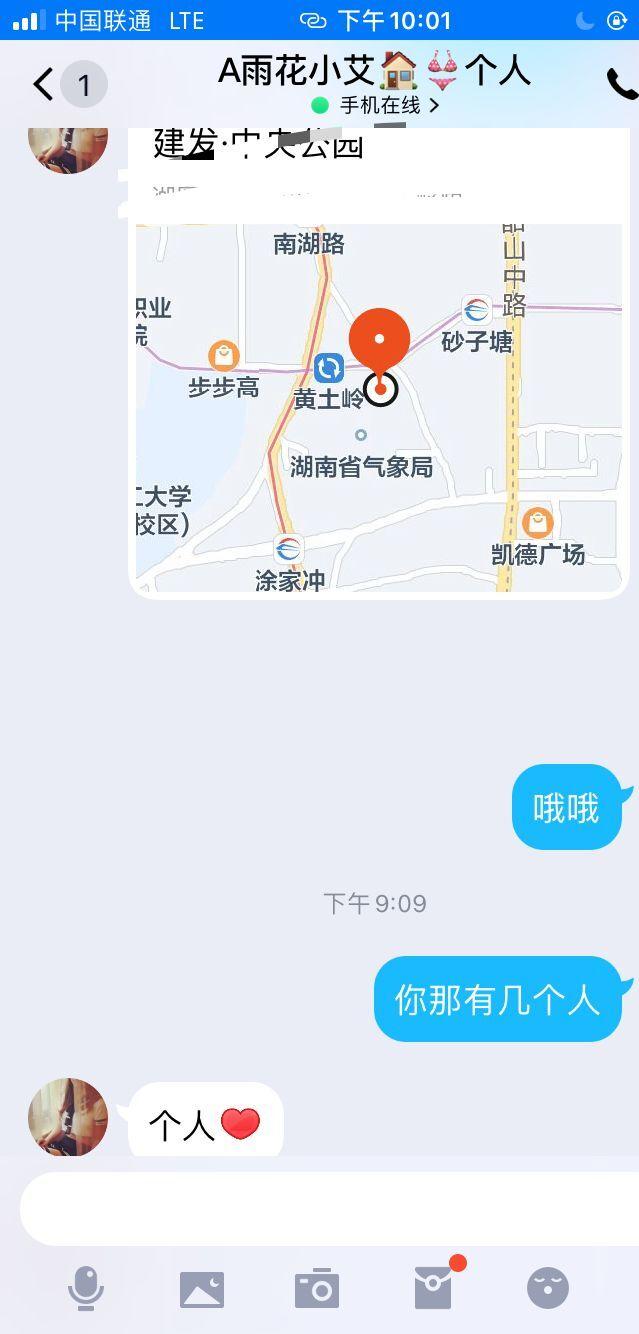Open the camera to take a photo
This screenshot has height=1334, width=639.
[317, 1289]
